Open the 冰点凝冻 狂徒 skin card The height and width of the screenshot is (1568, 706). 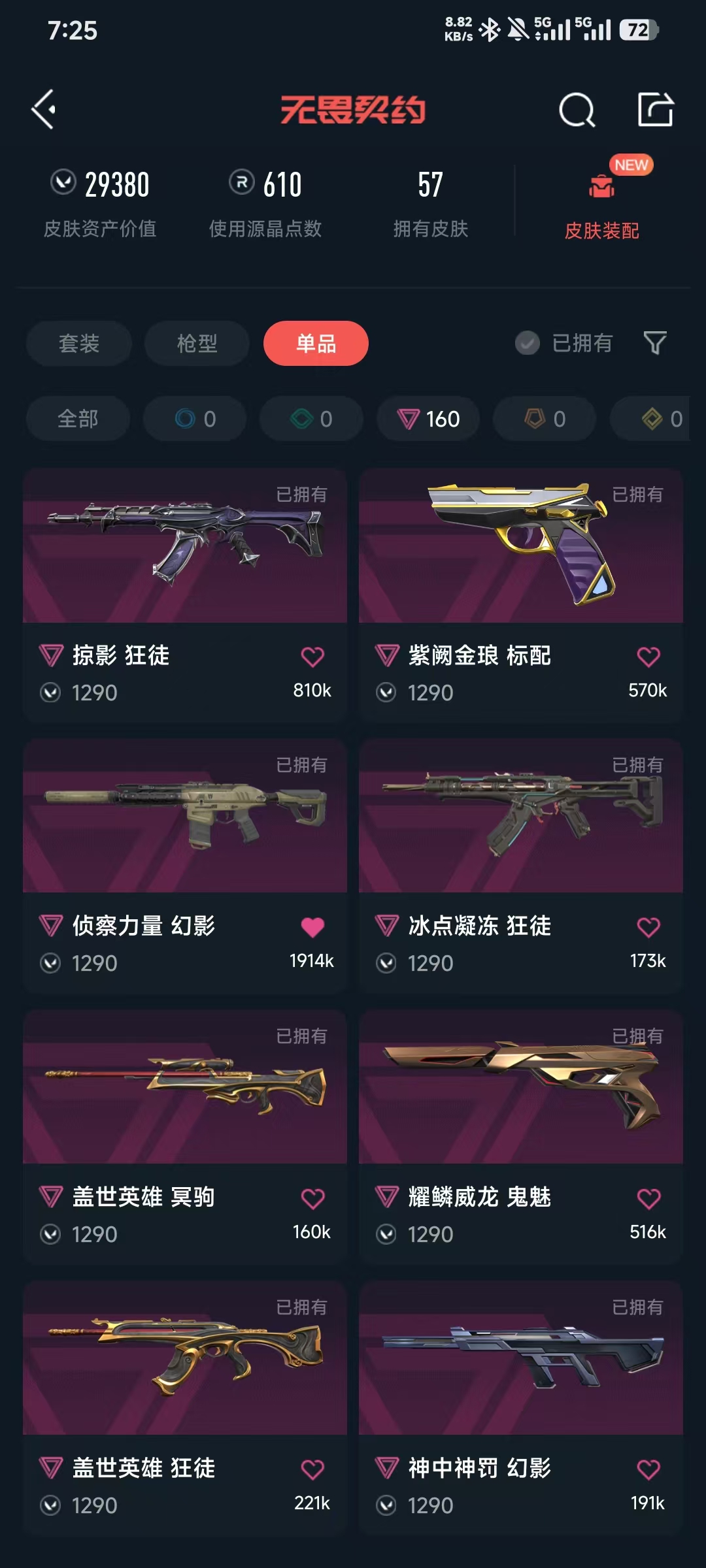(x=521, y=866)
